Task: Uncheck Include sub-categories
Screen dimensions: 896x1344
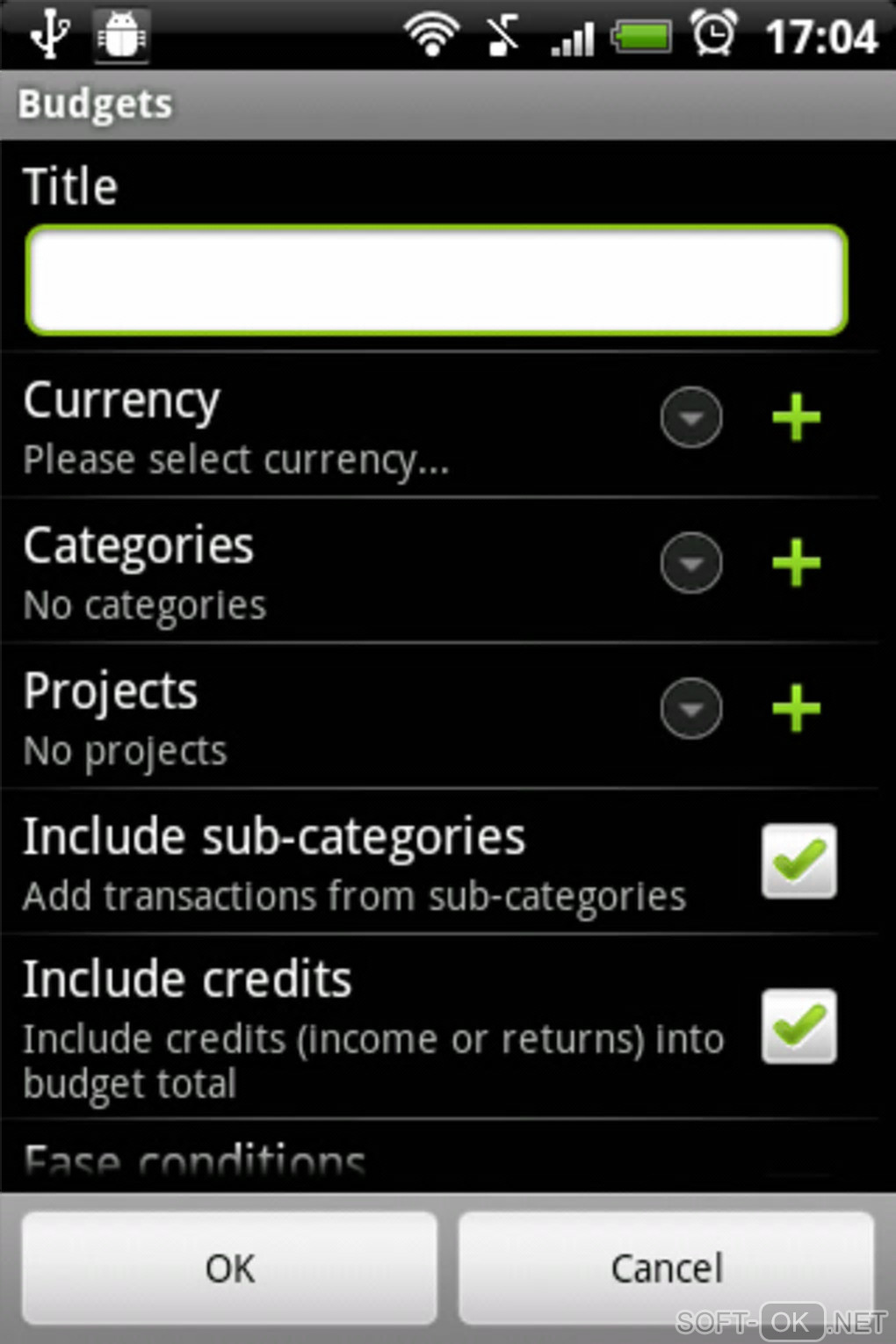Action: pyautogui.click(x=798, y=861)
